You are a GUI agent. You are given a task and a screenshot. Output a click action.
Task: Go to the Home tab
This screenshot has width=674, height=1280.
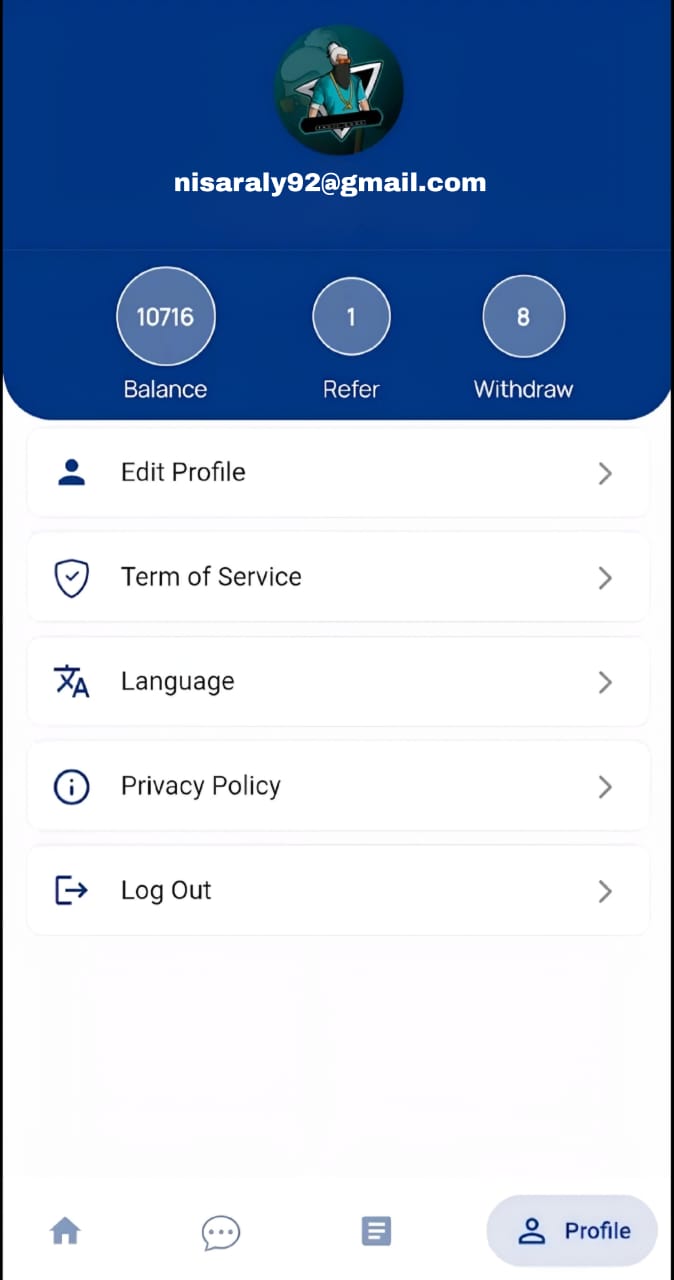pos(65,1231)
